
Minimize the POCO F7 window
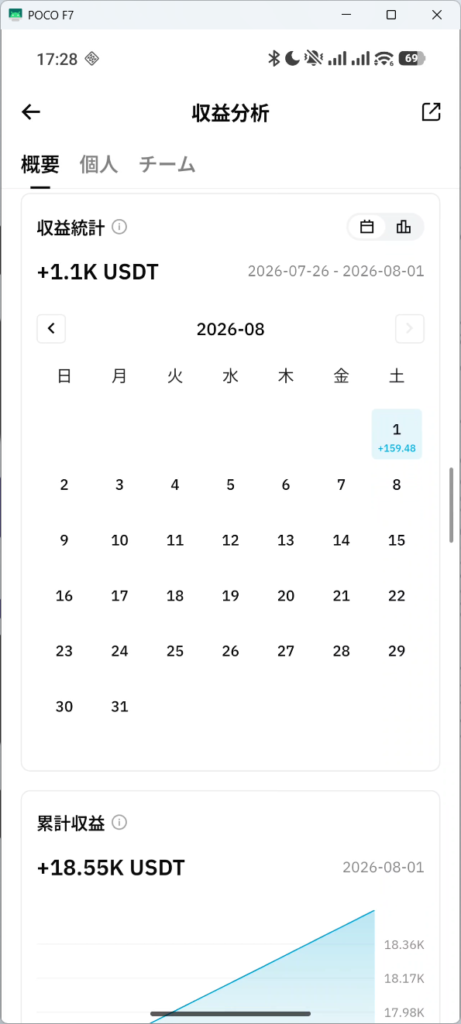(345, 14)
